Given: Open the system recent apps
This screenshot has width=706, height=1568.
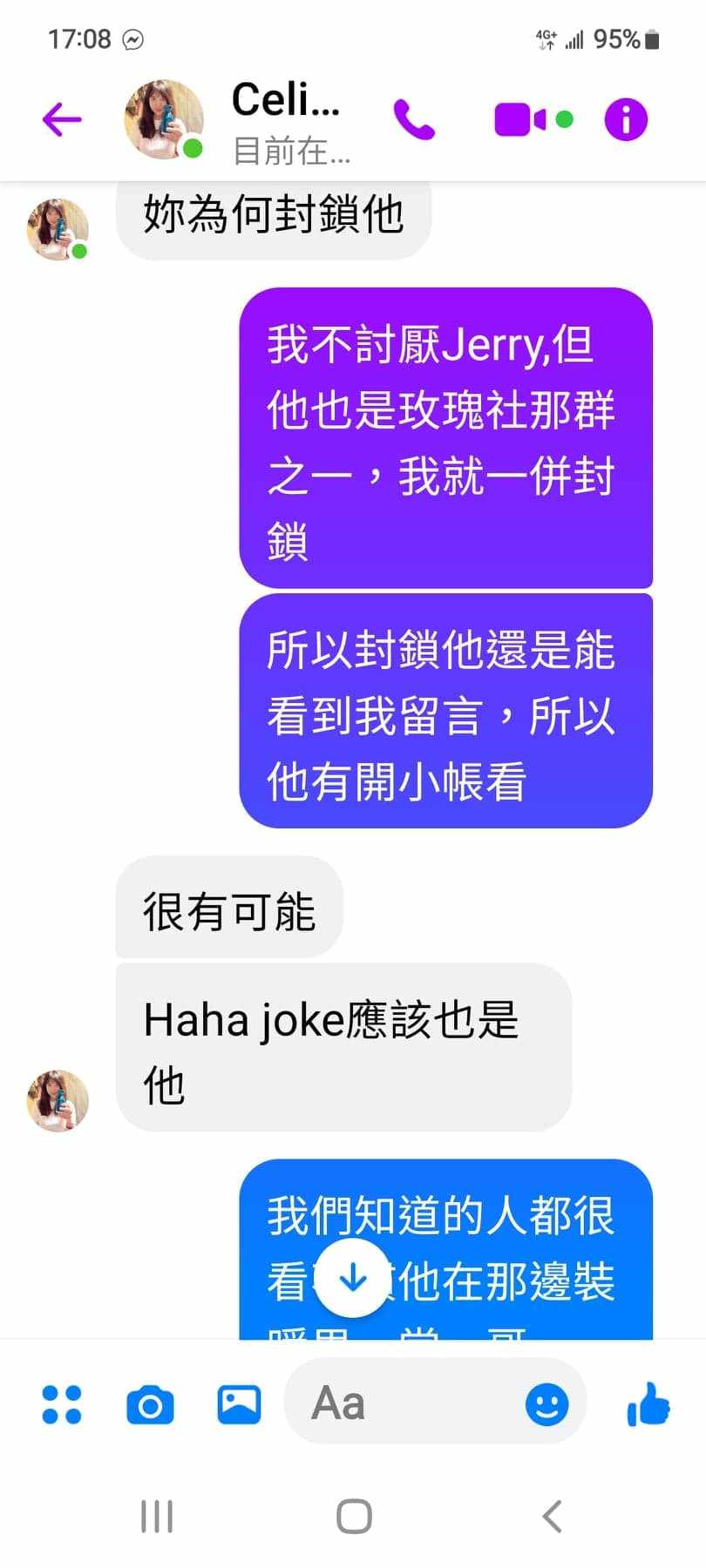Looking at the screenshot, I should pos(157,1517).
